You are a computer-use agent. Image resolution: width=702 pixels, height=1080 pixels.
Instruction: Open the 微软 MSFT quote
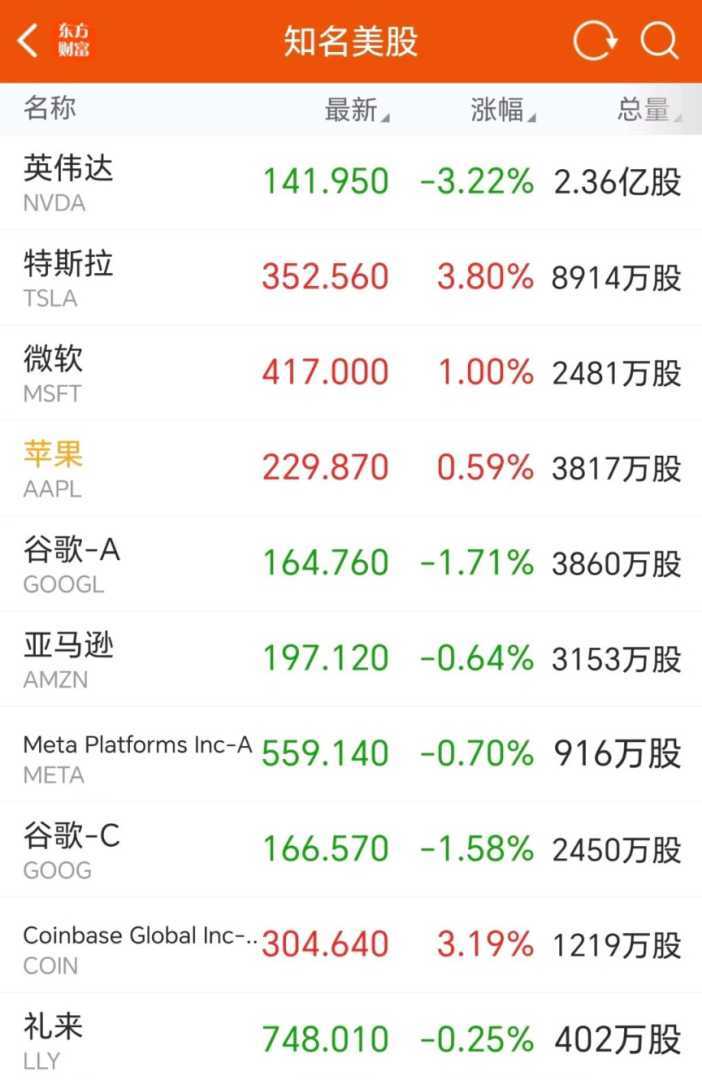351,373
